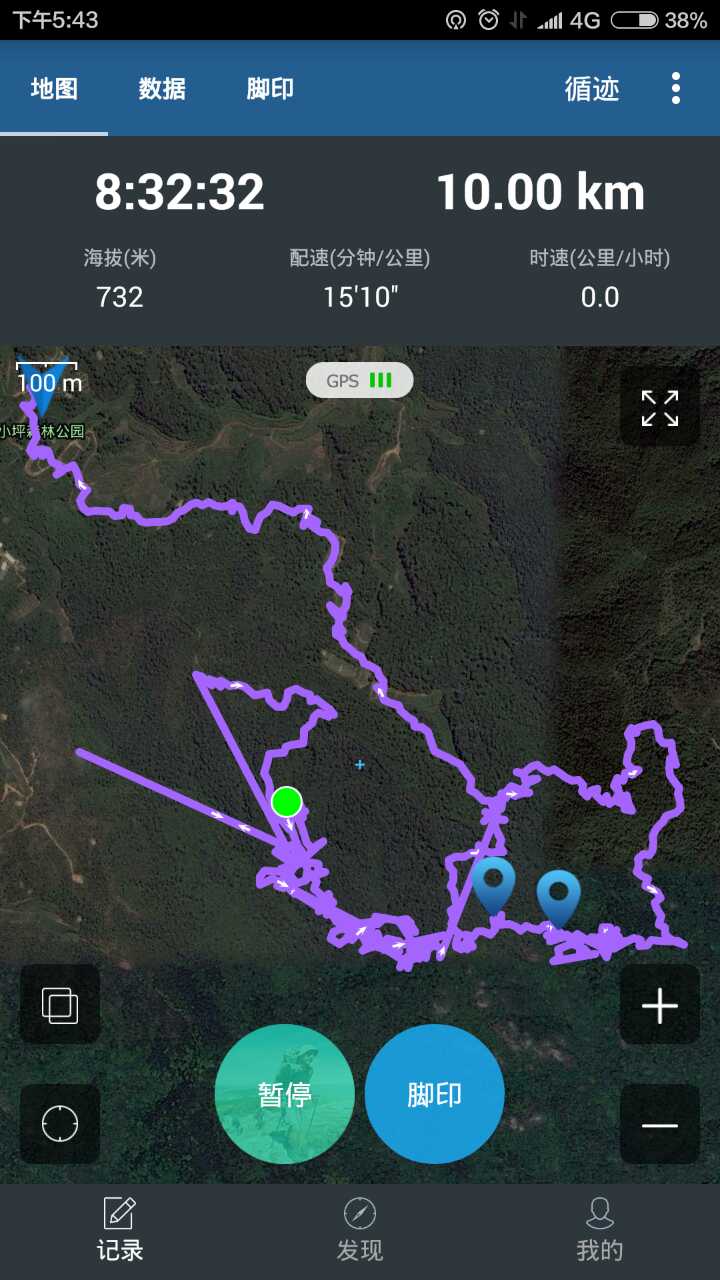Open the overflow menu
The image size is (720, 1280).
point(676,89)
